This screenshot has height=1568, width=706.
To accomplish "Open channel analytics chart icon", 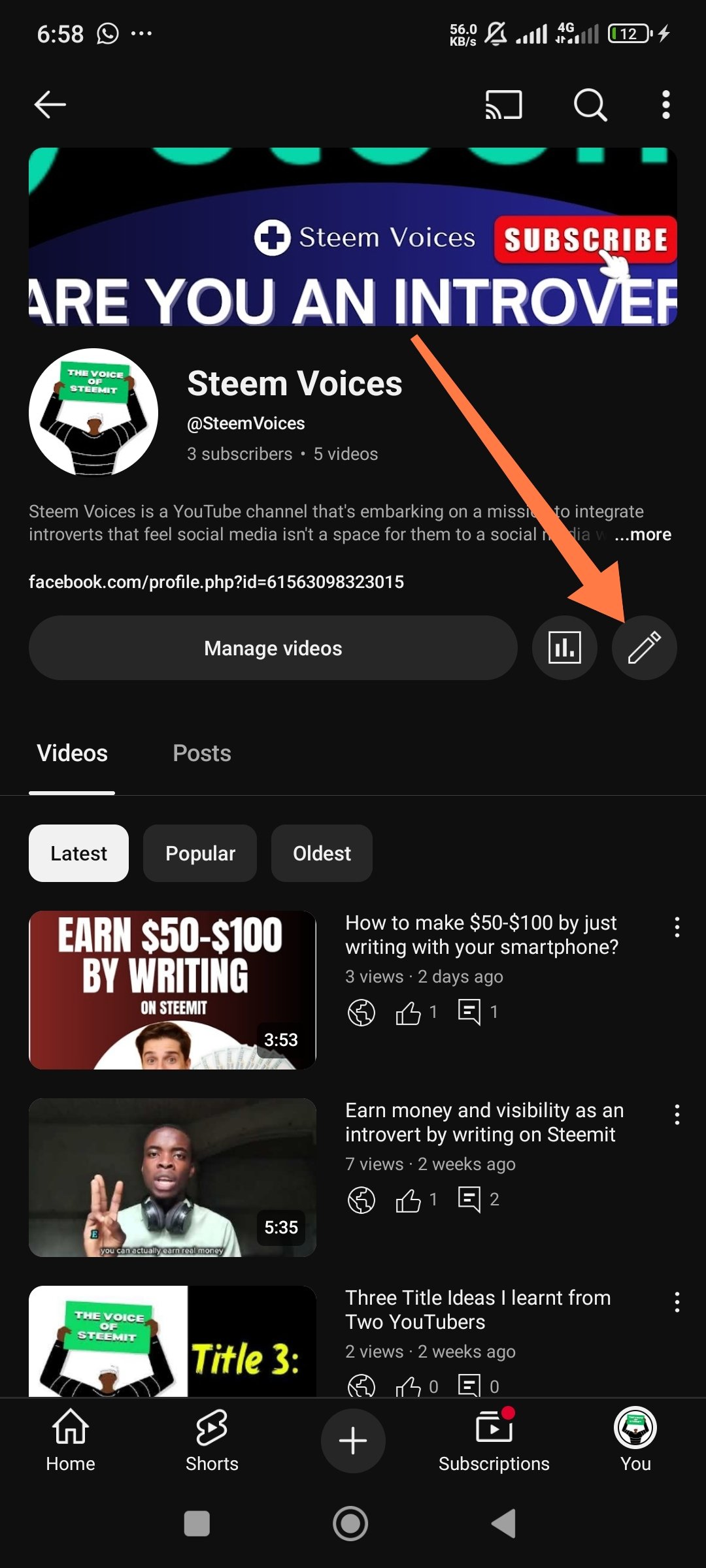I will pyautogui.click(x=564, y=648).
